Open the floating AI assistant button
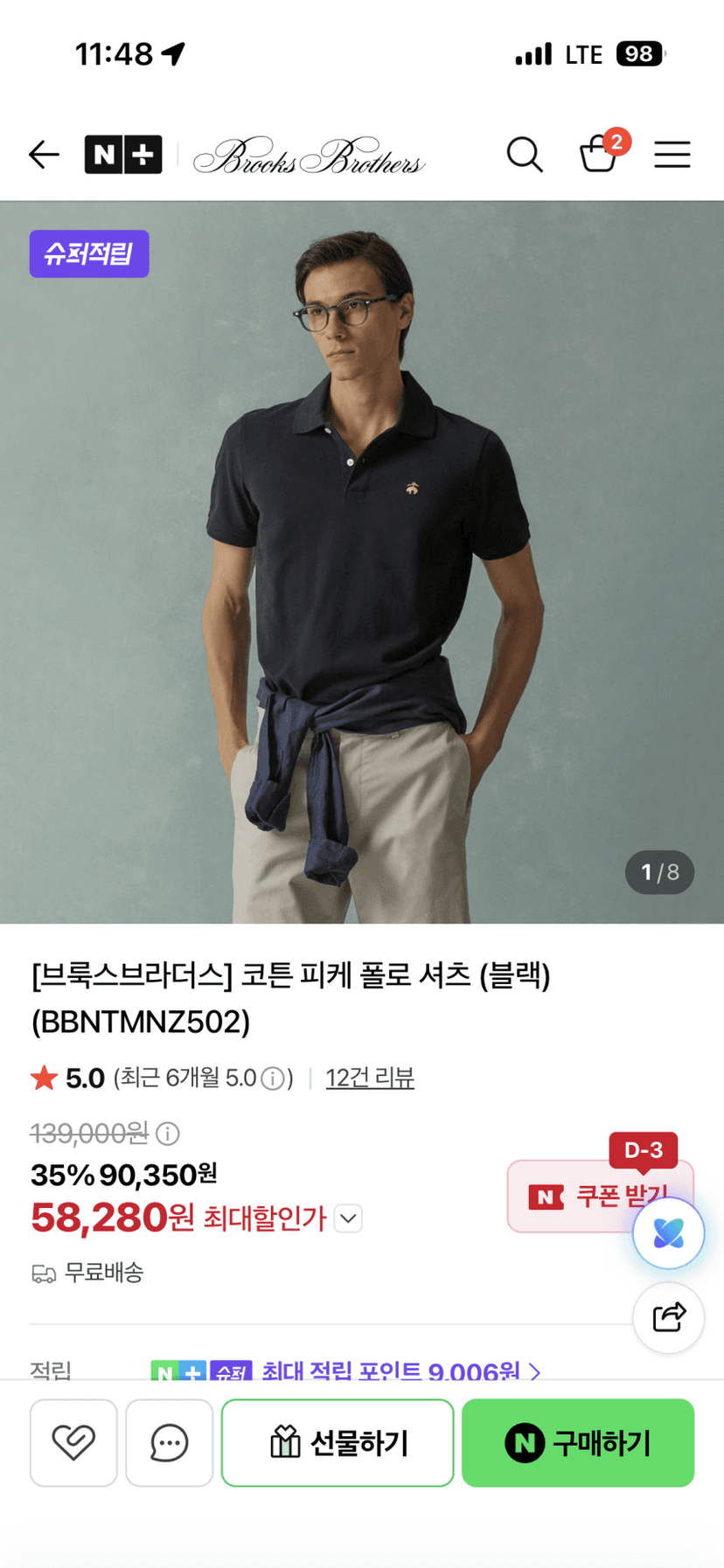 point(668,1233)
